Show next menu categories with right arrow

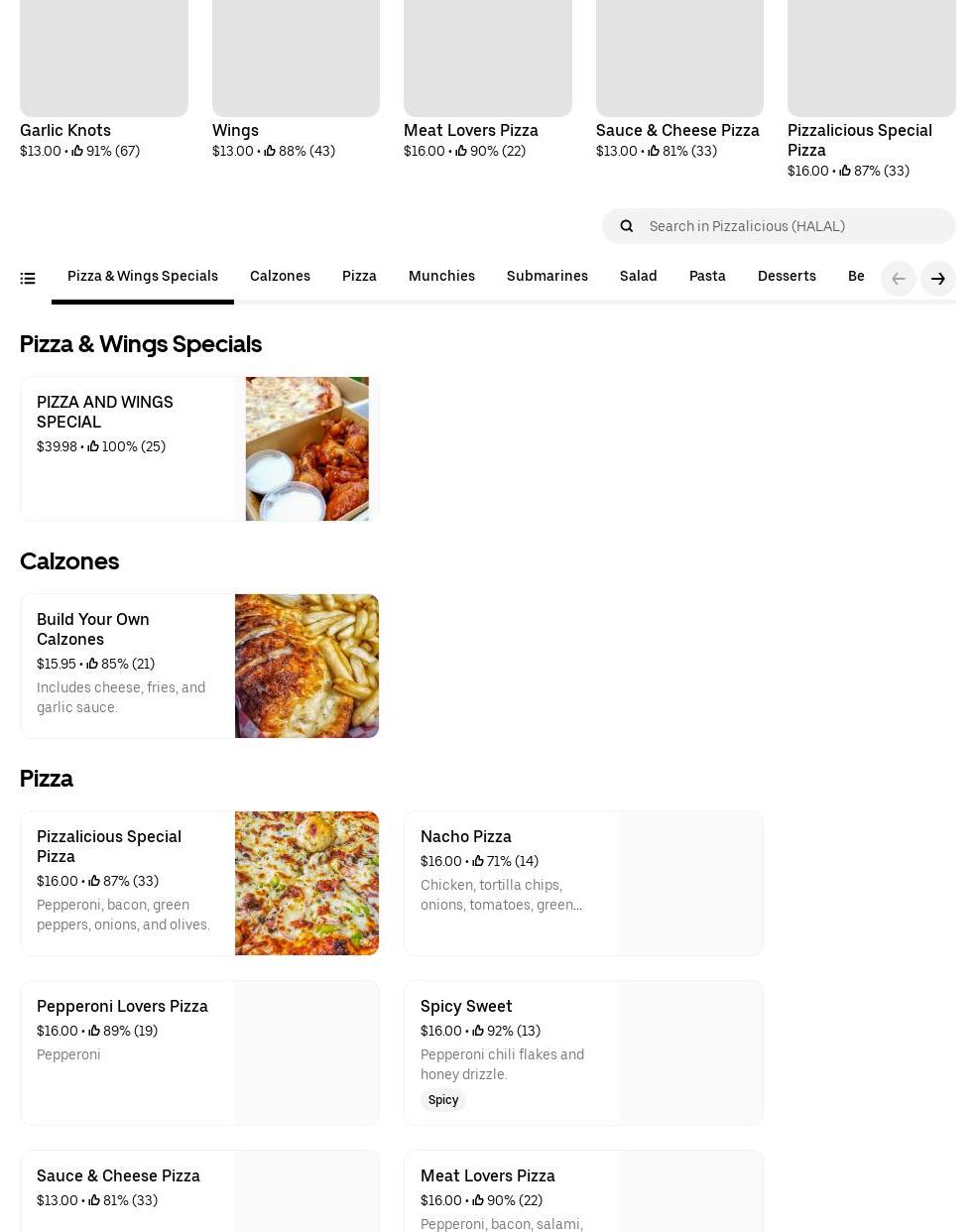point(937,279)
